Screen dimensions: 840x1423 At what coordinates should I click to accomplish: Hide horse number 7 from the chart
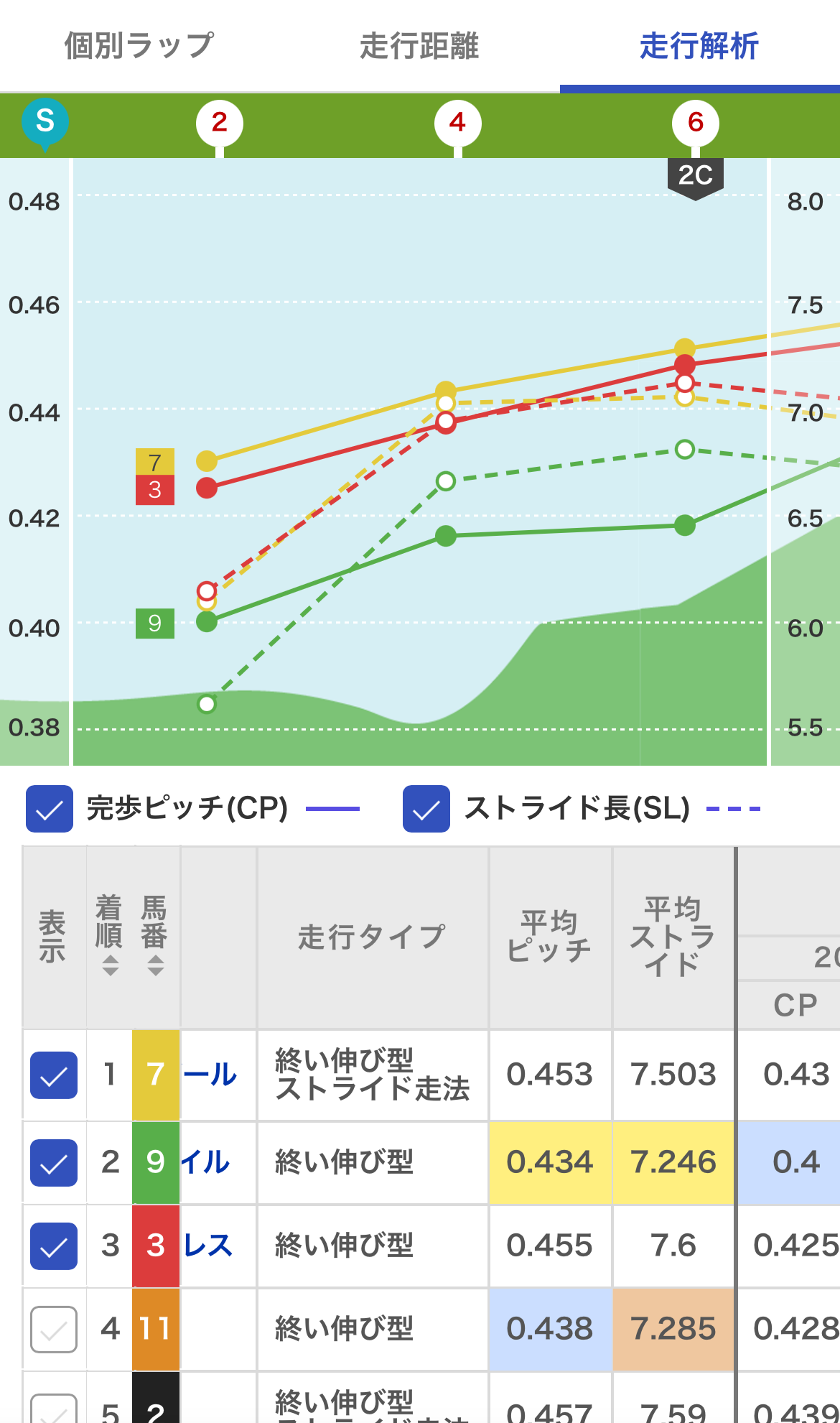[54, 1075]
